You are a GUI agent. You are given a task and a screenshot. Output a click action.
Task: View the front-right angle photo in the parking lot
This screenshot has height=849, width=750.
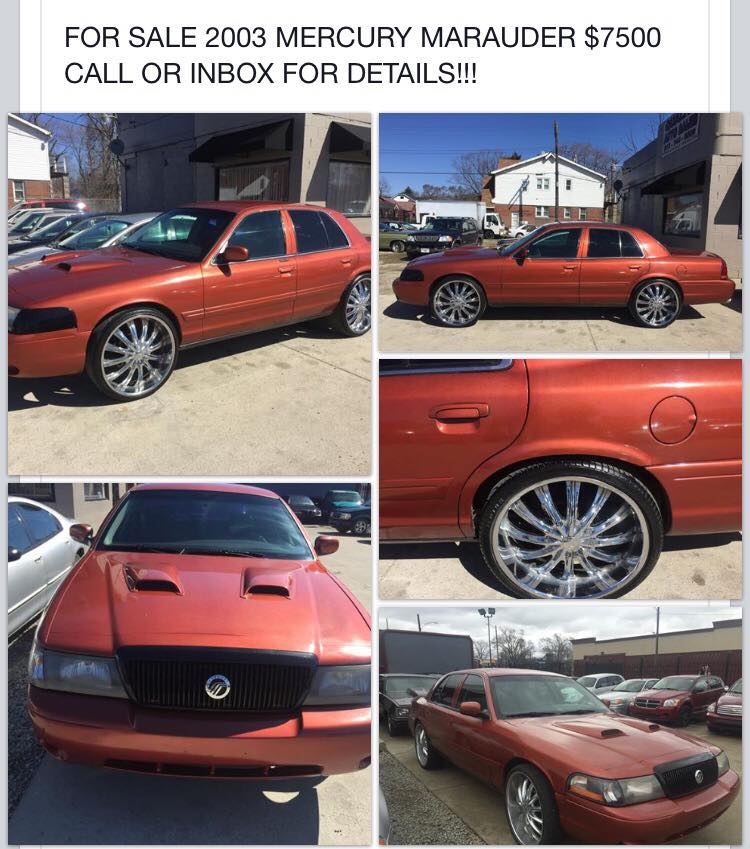[560, 725]
